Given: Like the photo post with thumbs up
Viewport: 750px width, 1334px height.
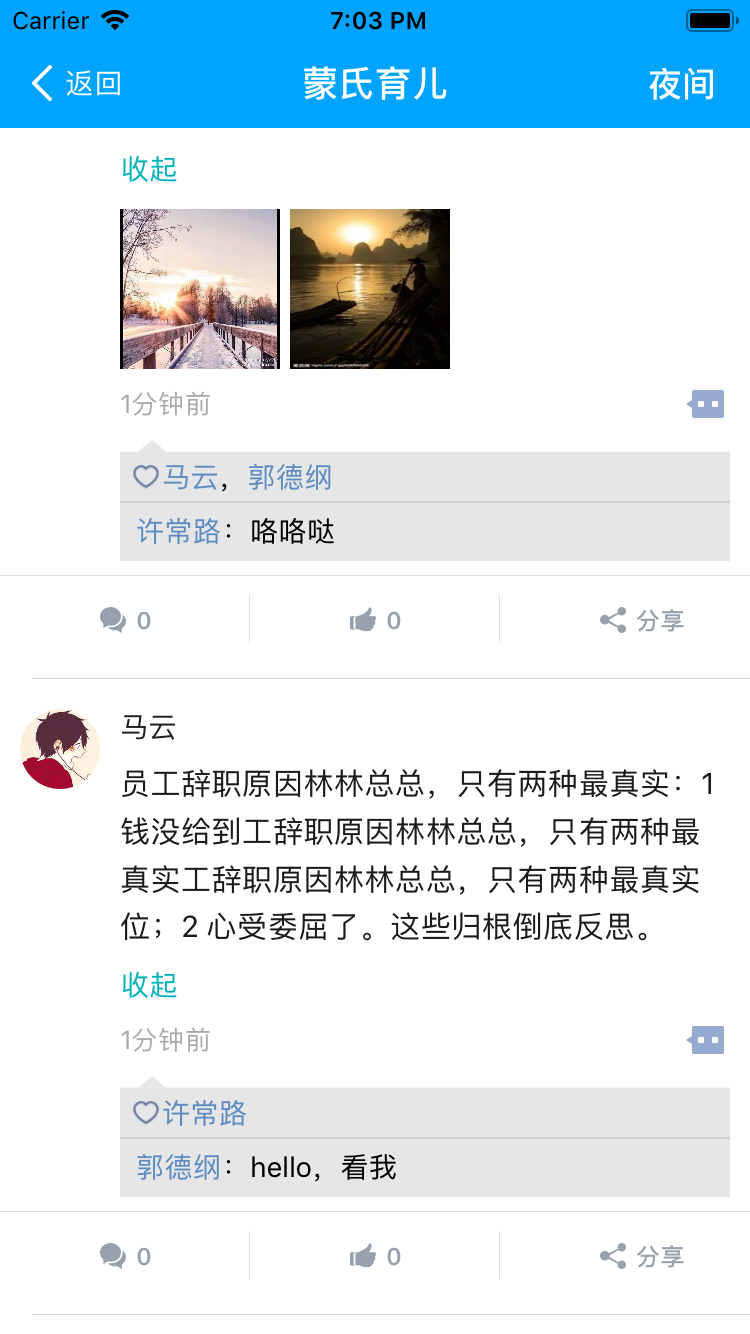Looking at the screenshot, I should click(375, 620).
